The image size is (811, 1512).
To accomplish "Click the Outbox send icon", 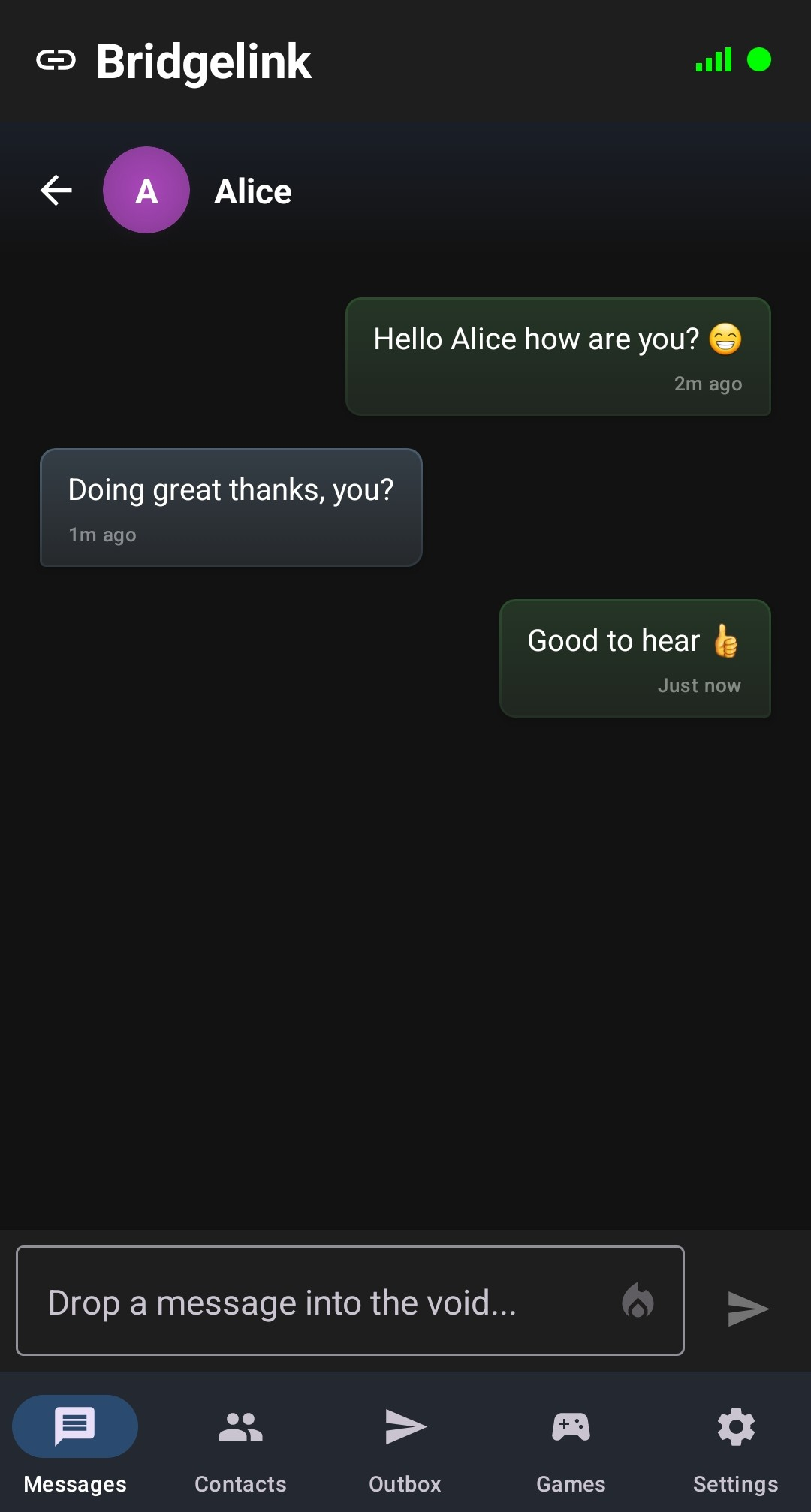I will click(405, 1425).
